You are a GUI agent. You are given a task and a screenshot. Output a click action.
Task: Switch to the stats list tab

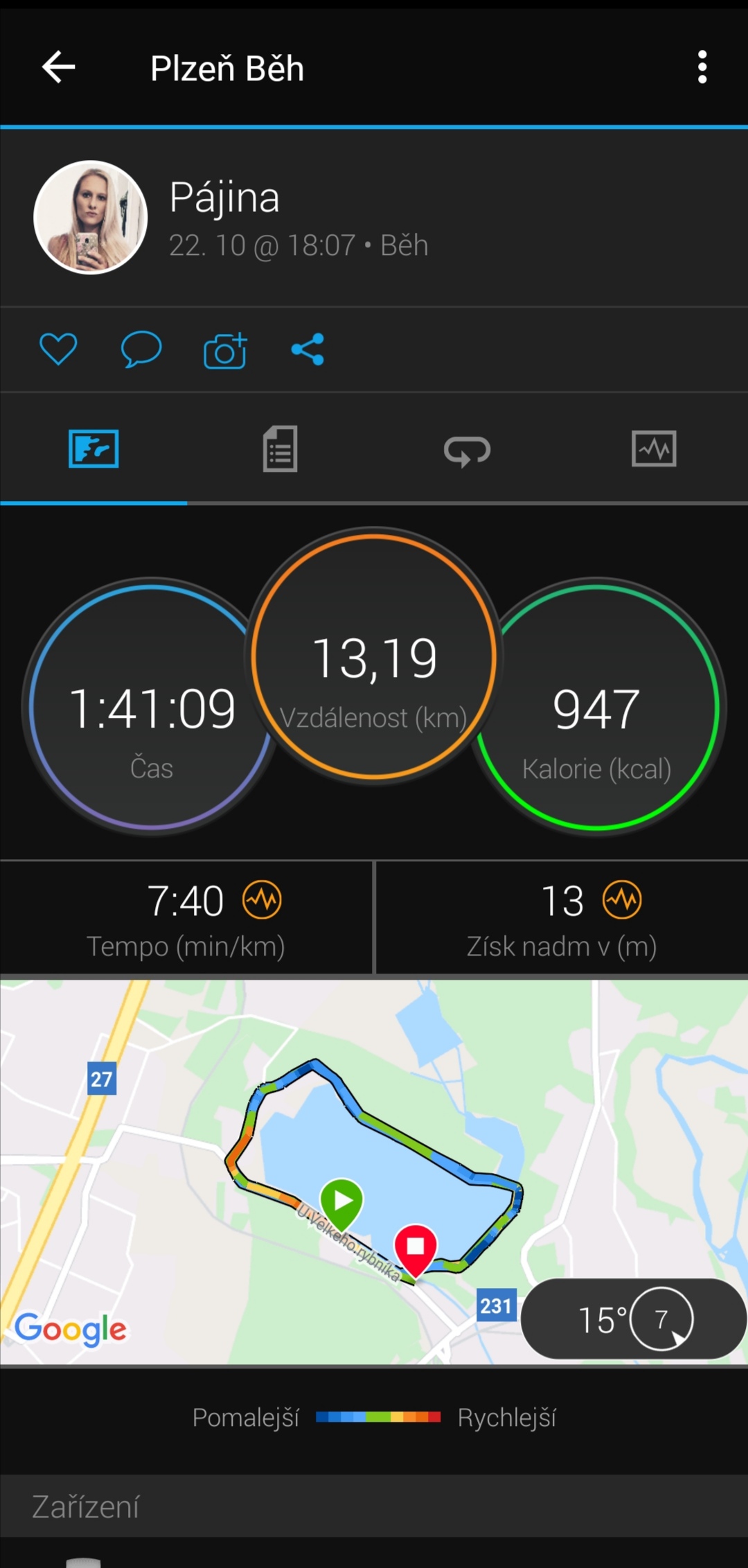click(x=280, y=449)
